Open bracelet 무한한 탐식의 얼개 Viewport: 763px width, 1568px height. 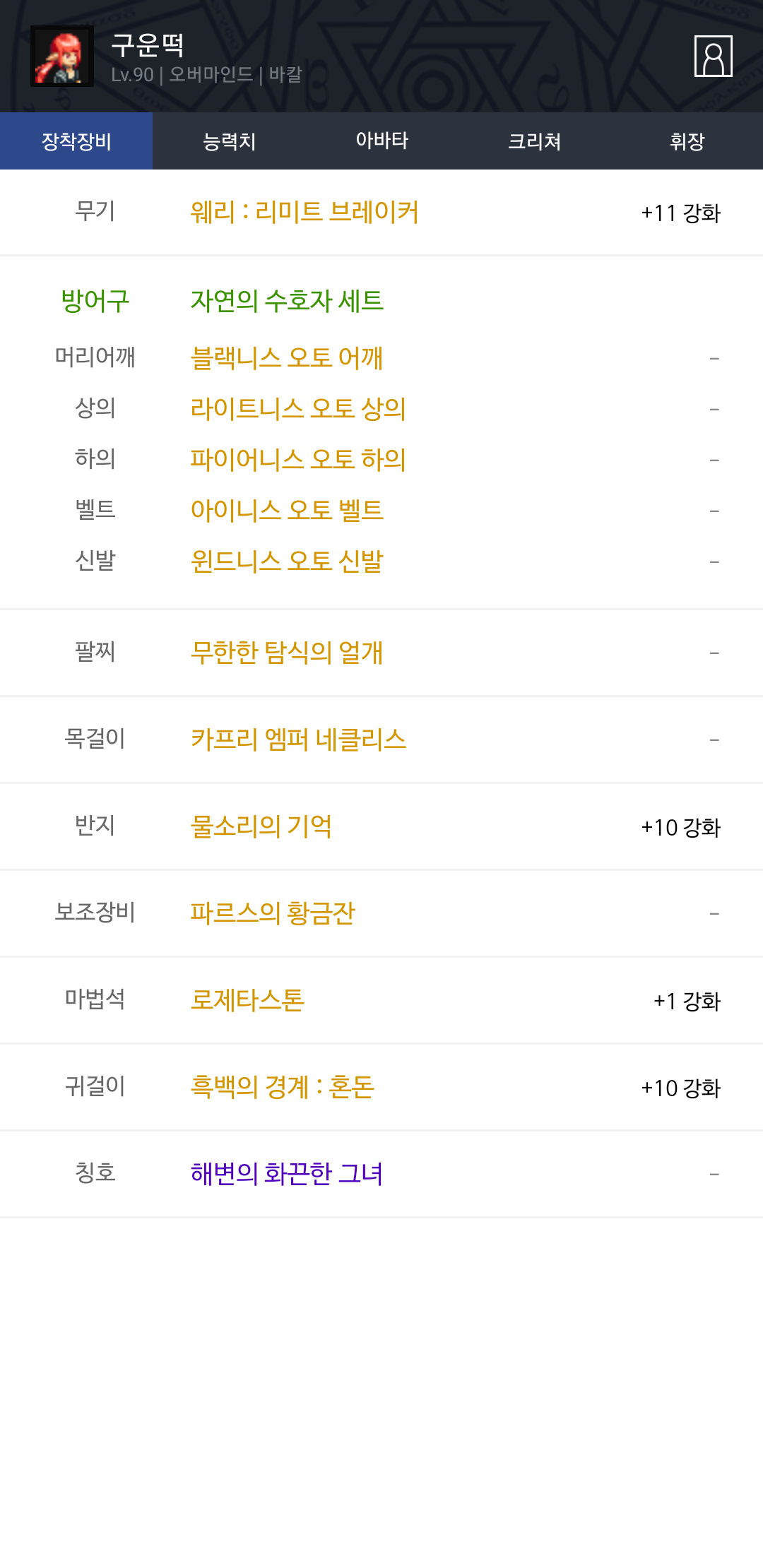point(287,653)
